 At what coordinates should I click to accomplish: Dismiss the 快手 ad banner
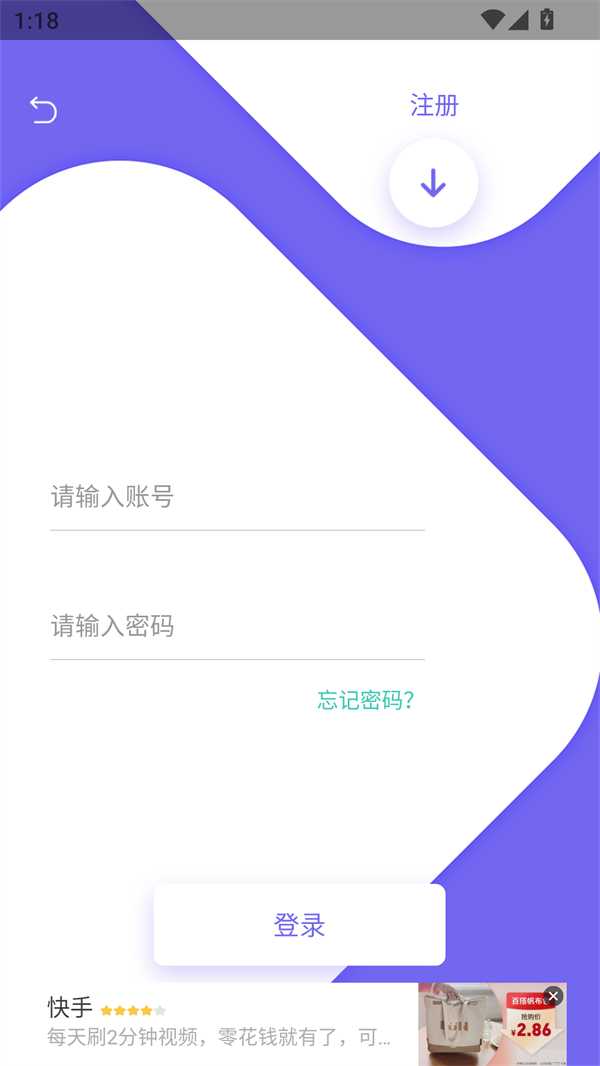tap(553, 996)
